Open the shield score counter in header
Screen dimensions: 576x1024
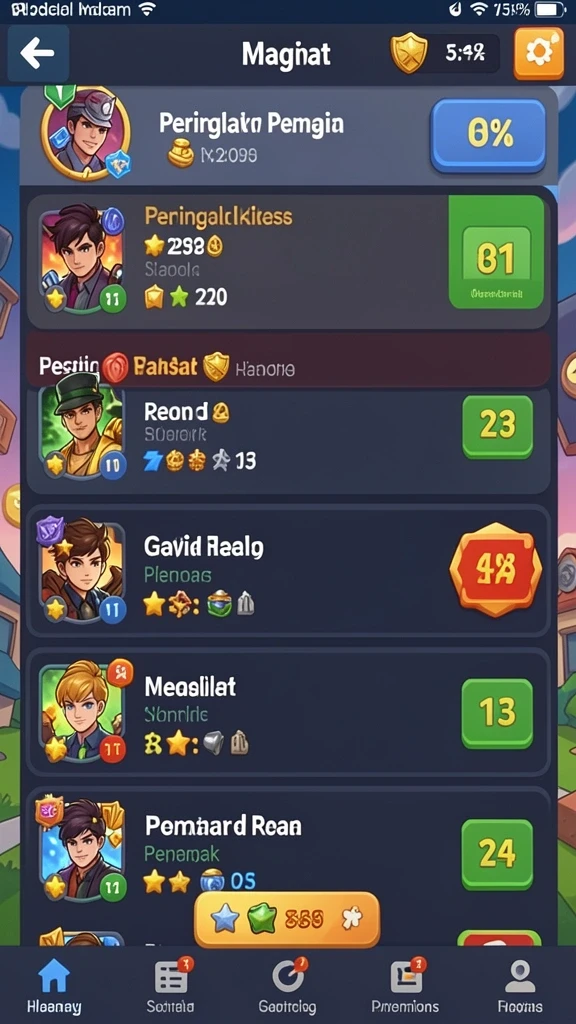coord(445,54)
